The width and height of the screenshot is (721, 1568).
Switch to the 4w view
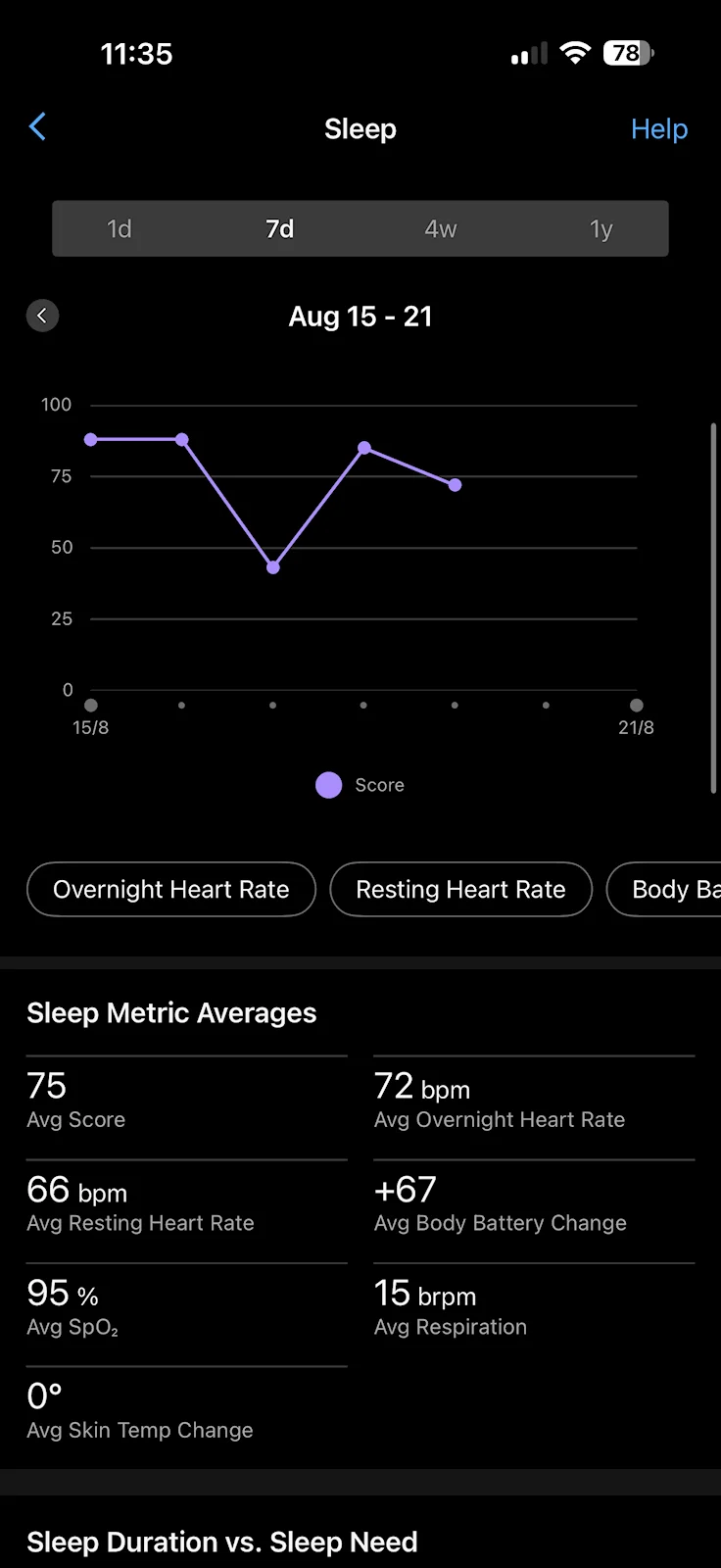440,229
